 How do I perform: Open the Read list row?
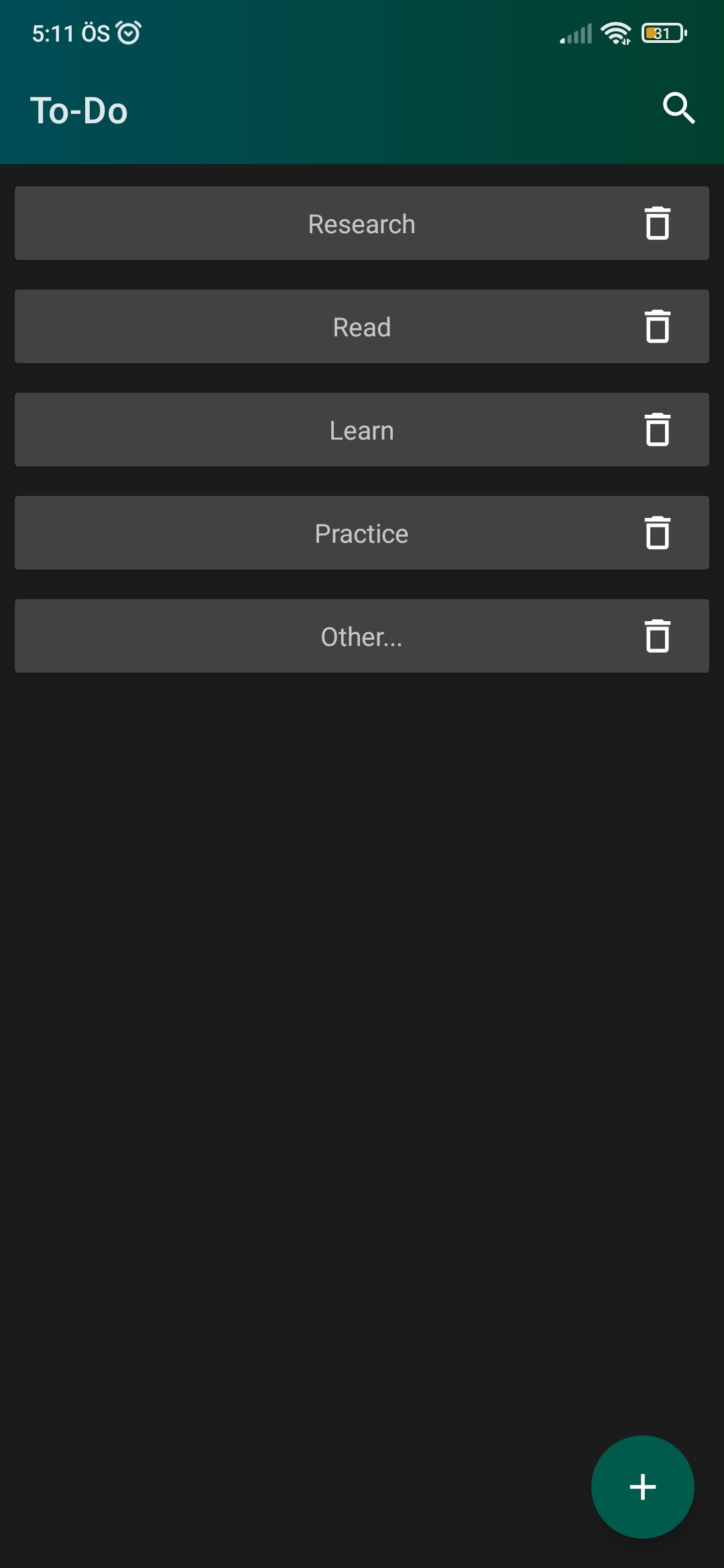361,327
